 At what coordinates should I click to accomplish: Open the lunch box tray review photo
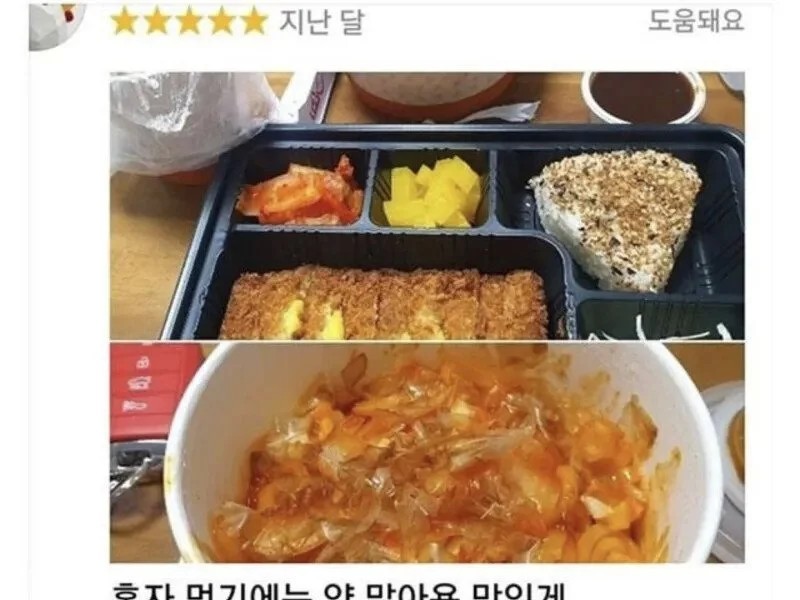(x=427, y=206)
